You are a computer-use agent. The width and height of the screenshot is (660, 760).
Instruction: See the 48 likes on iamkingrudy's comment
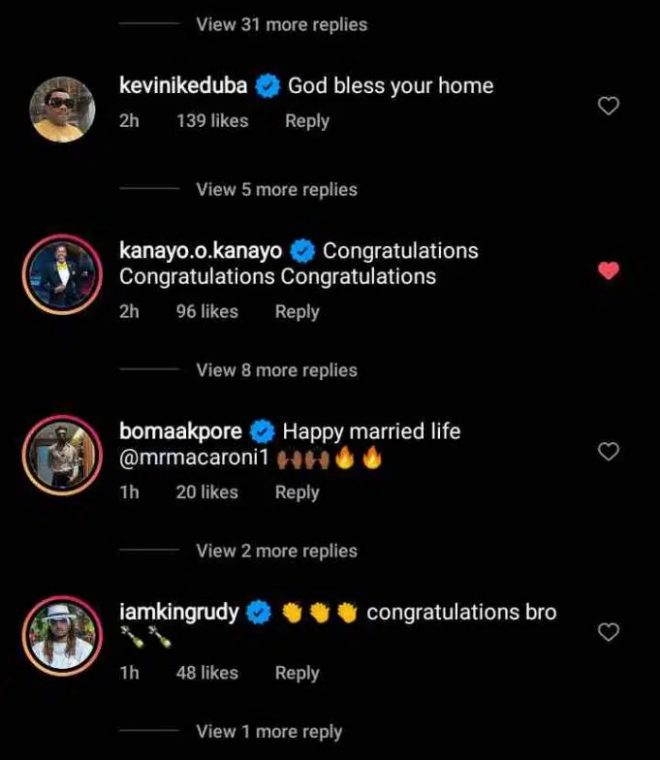[x=207, y=673]
